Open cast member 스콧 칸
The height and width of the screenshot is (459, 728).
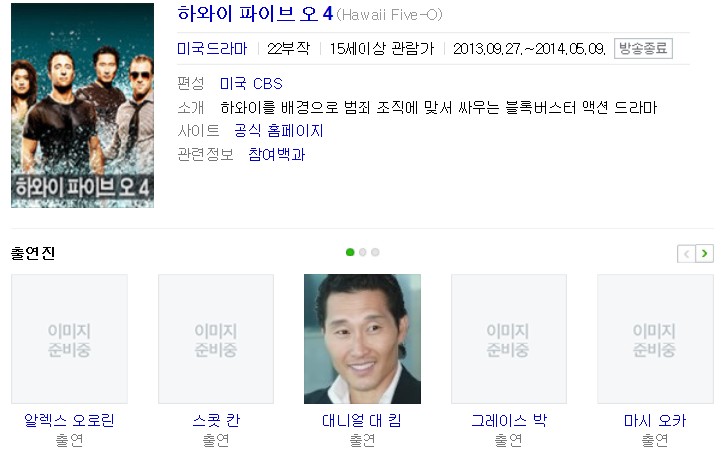coord(216,420)
